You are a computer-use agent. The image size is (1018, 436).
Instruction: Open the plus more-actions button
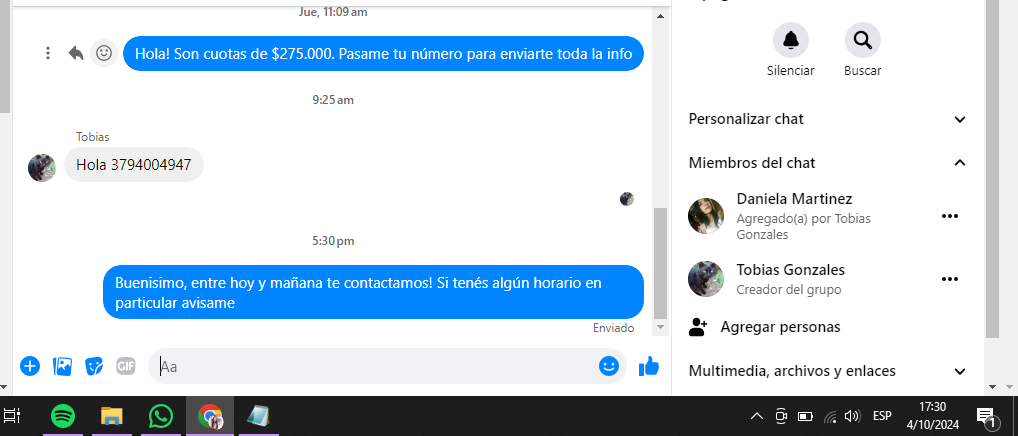[x=30, y=366]
